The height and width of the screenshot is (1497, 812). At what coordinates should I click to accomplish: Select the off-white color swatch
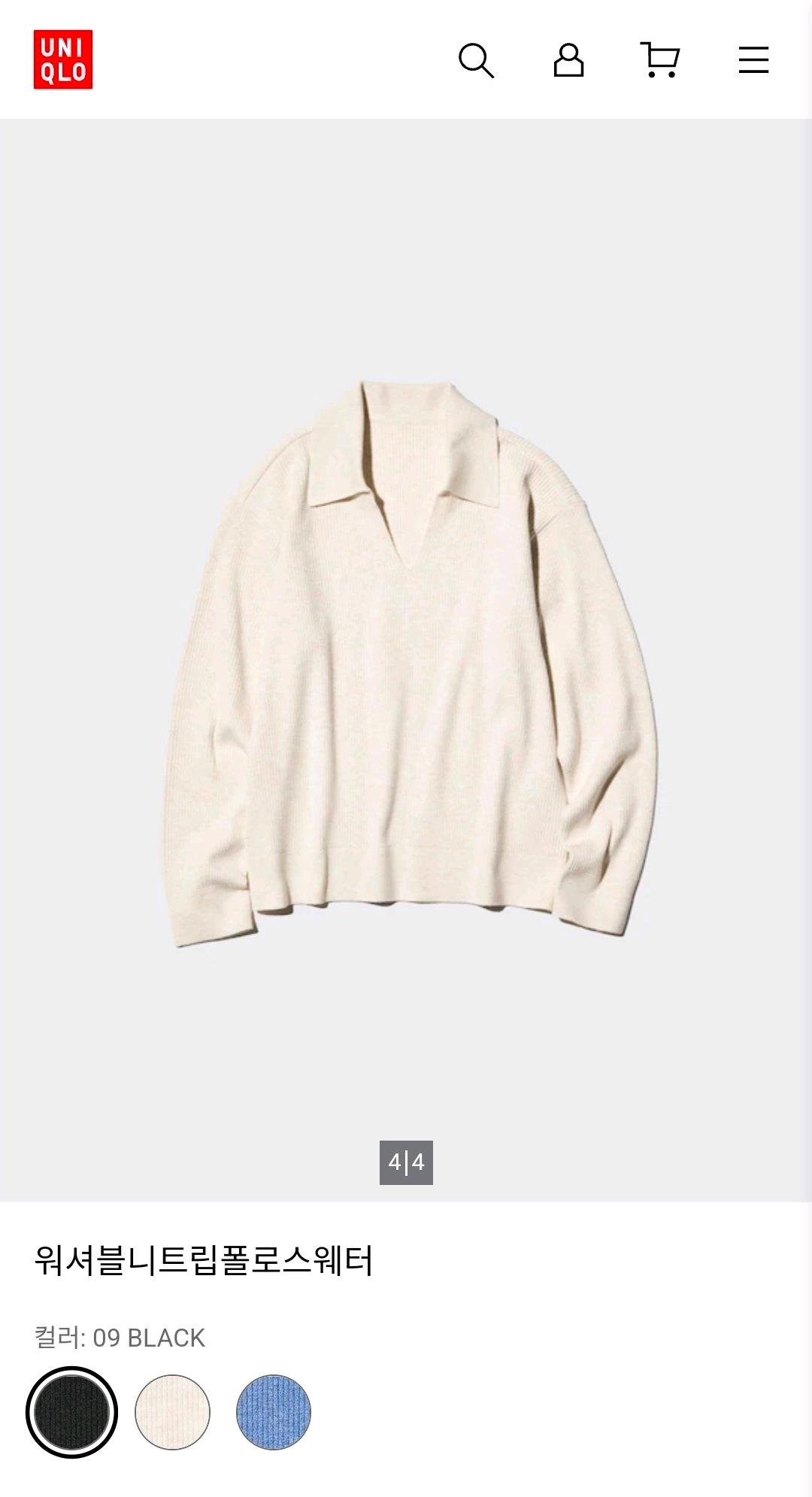pos(172,1412)
